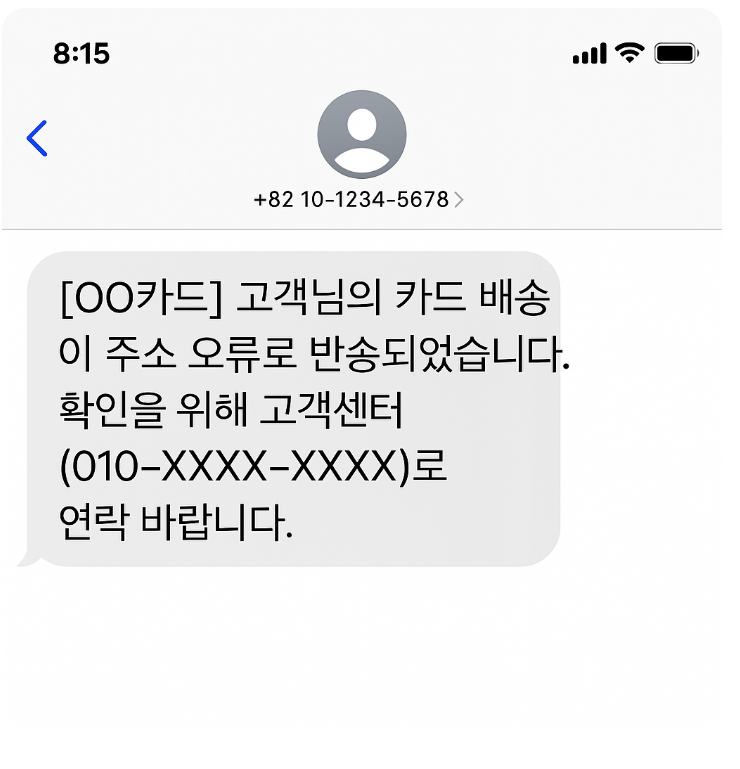Go back to the conversation list

click(x=36, y=140)
